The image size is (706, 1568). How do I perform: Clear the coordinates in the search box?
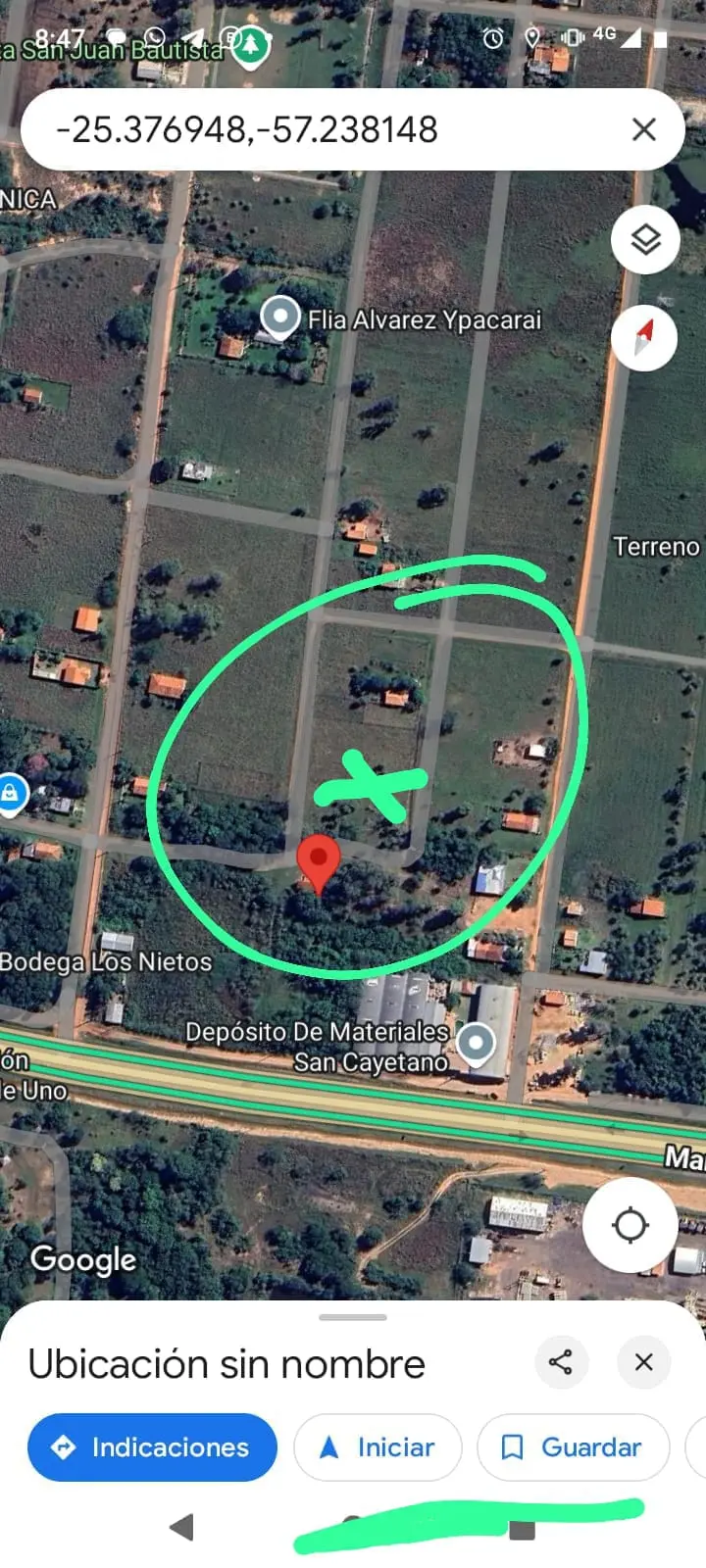(x=644, y=129)
